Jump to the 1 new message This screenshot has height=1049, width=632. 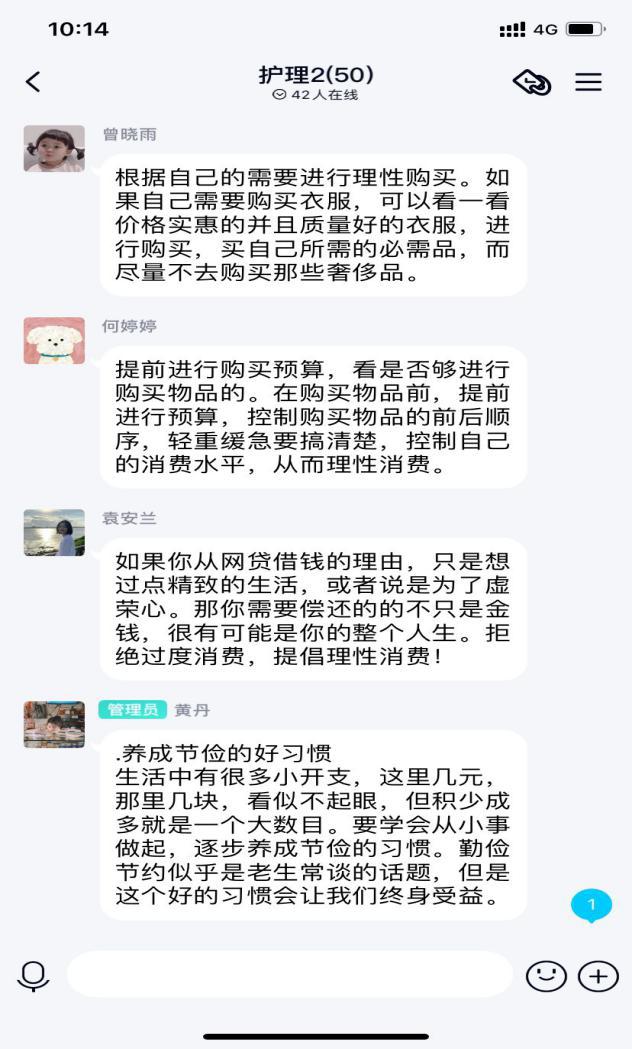pos(591,906)
